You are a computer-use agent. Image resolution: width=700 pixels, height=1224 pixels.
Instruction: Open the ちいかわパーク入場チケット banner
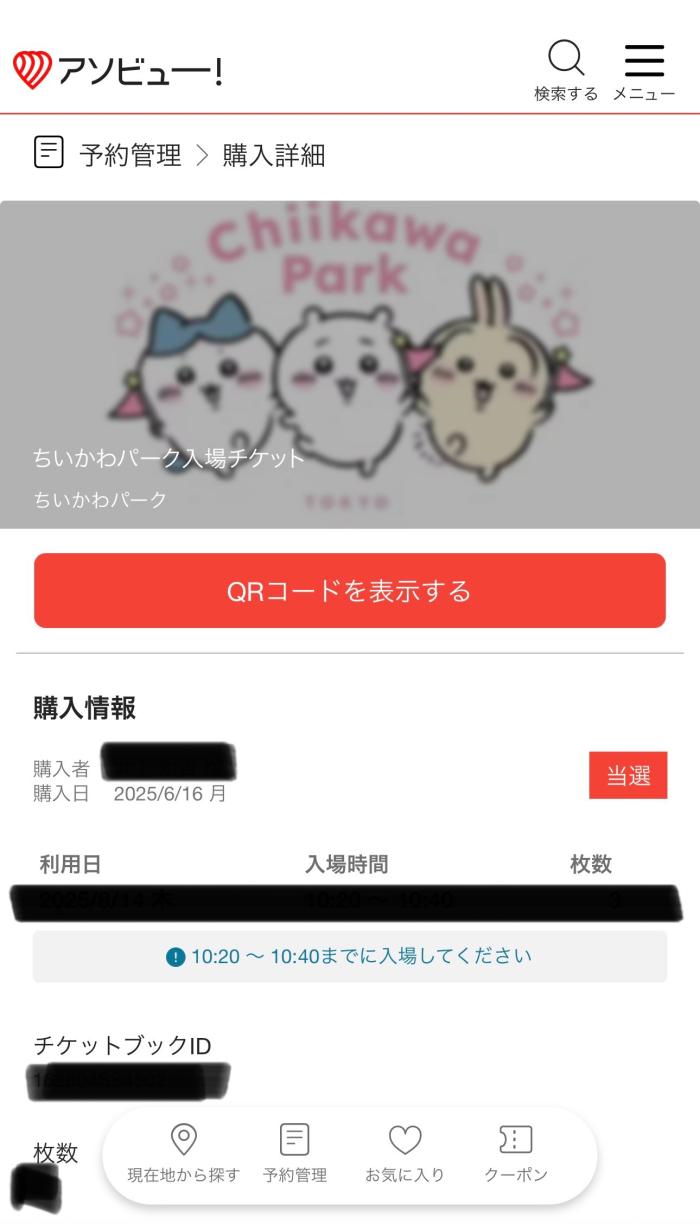point(350,365)
